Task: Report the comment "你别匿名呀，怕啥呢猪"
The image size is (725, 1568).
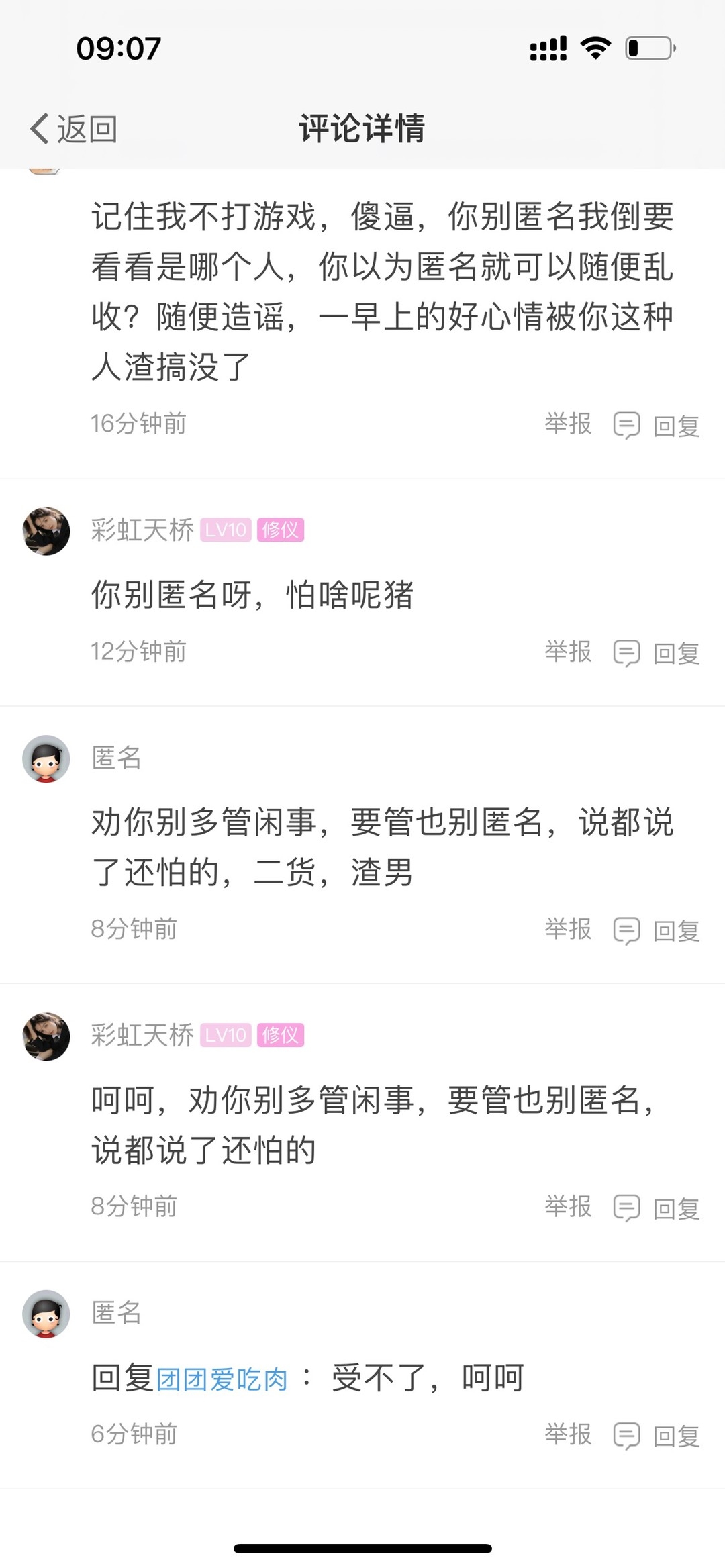Action: [x=568, y=652]
